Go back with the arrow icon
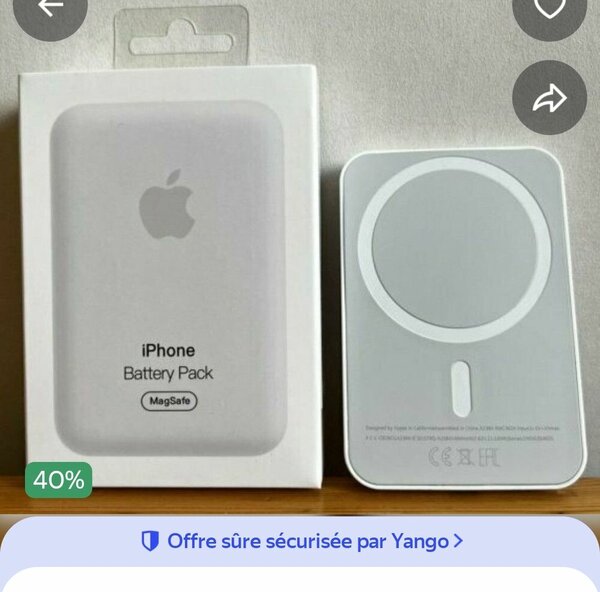600x592 pixels. (x=49, y=8)
